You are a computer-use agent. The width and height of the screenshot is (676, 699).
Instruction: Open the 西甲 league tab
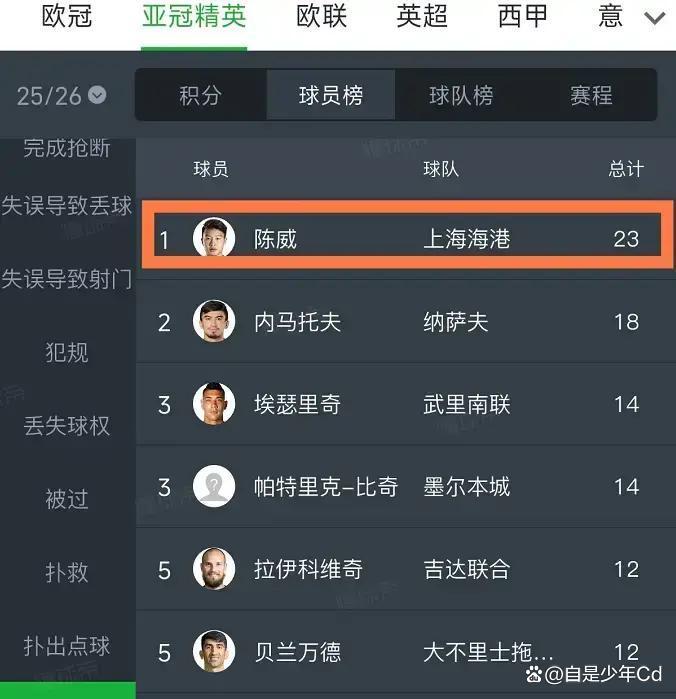pos(523,18)
